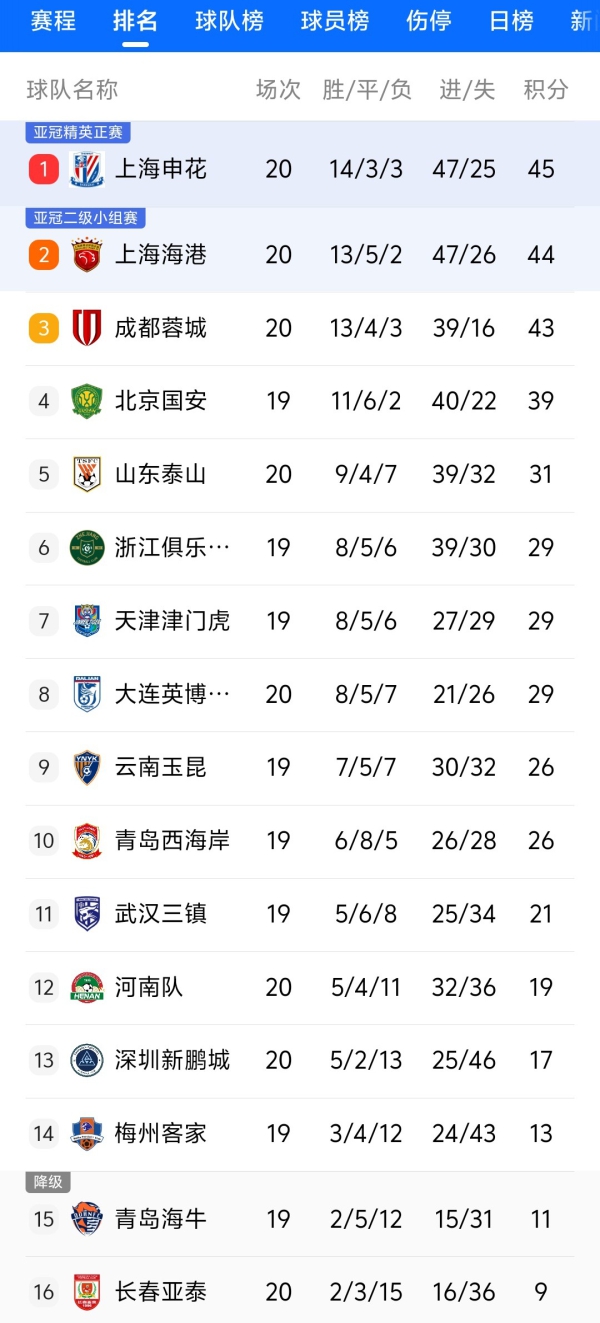Switch to the 球员榜 tab
Viewport: 600px width, 1323px height.
335,21
